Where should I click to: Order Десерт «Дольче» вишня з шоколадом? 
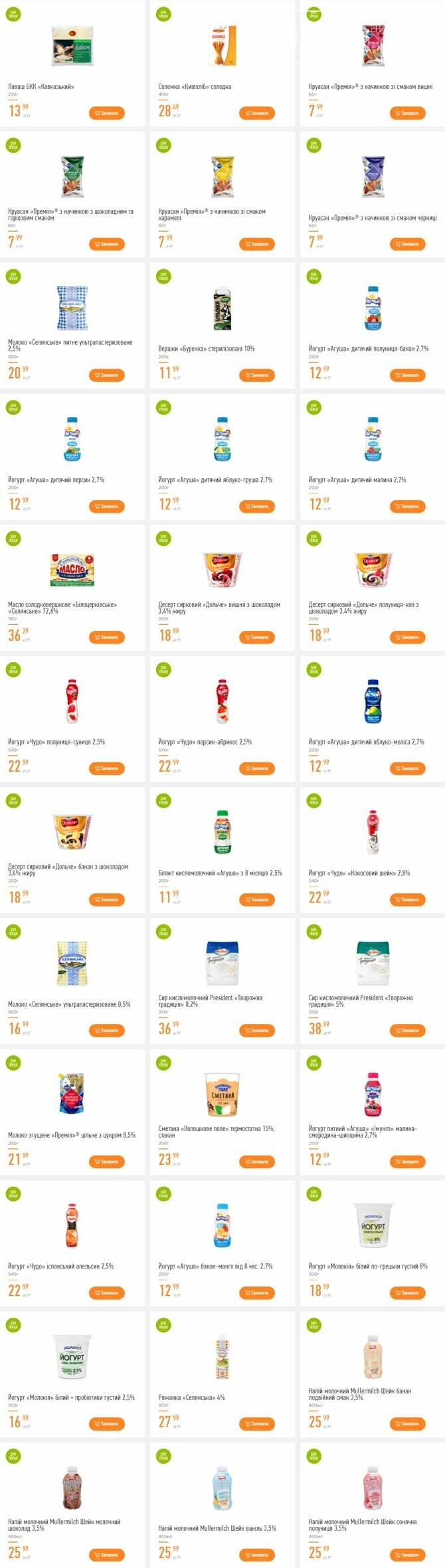tap(256, 637)
